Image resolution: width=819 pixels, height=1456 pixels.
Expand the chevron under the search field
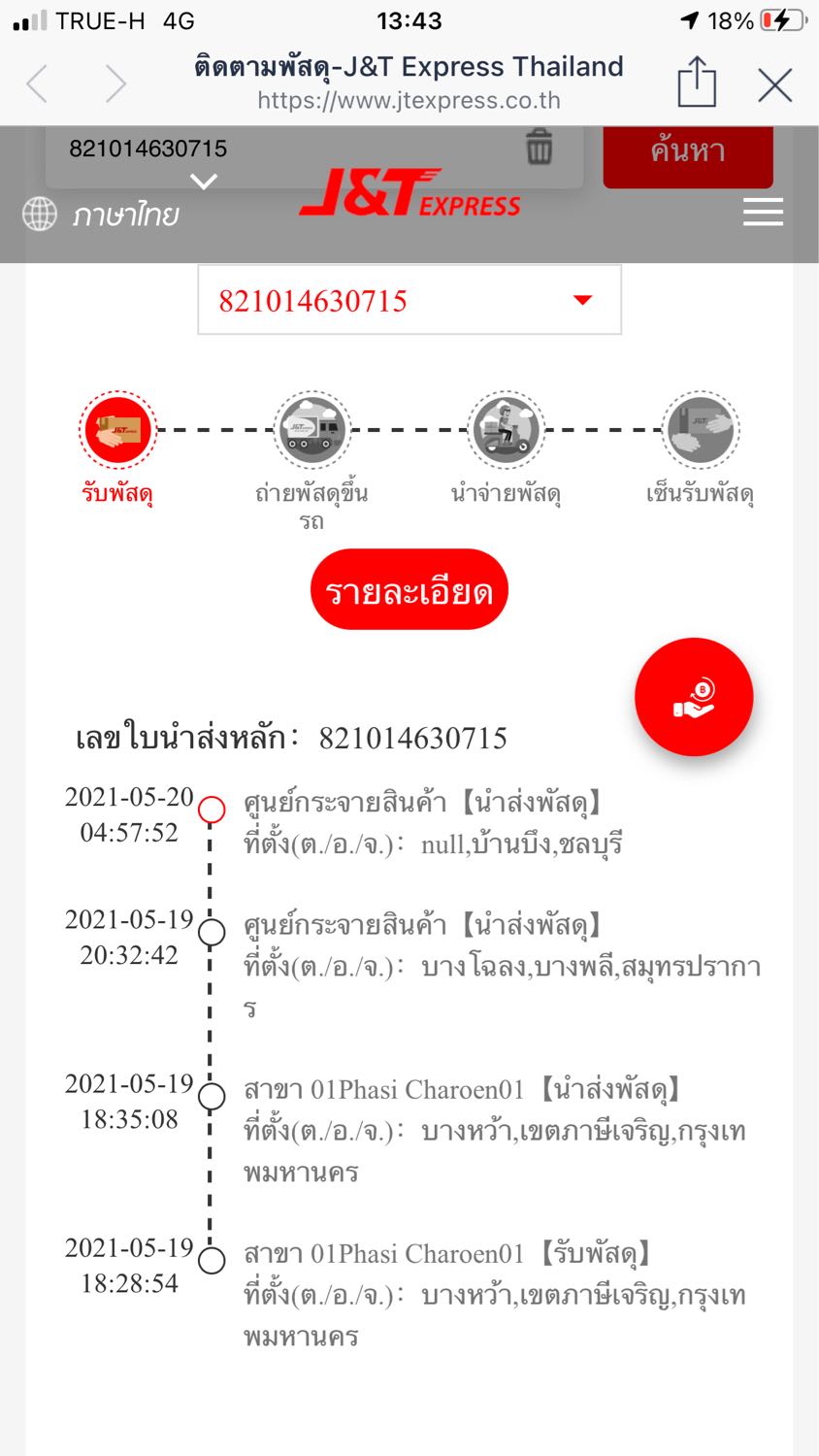pos(204,181)
